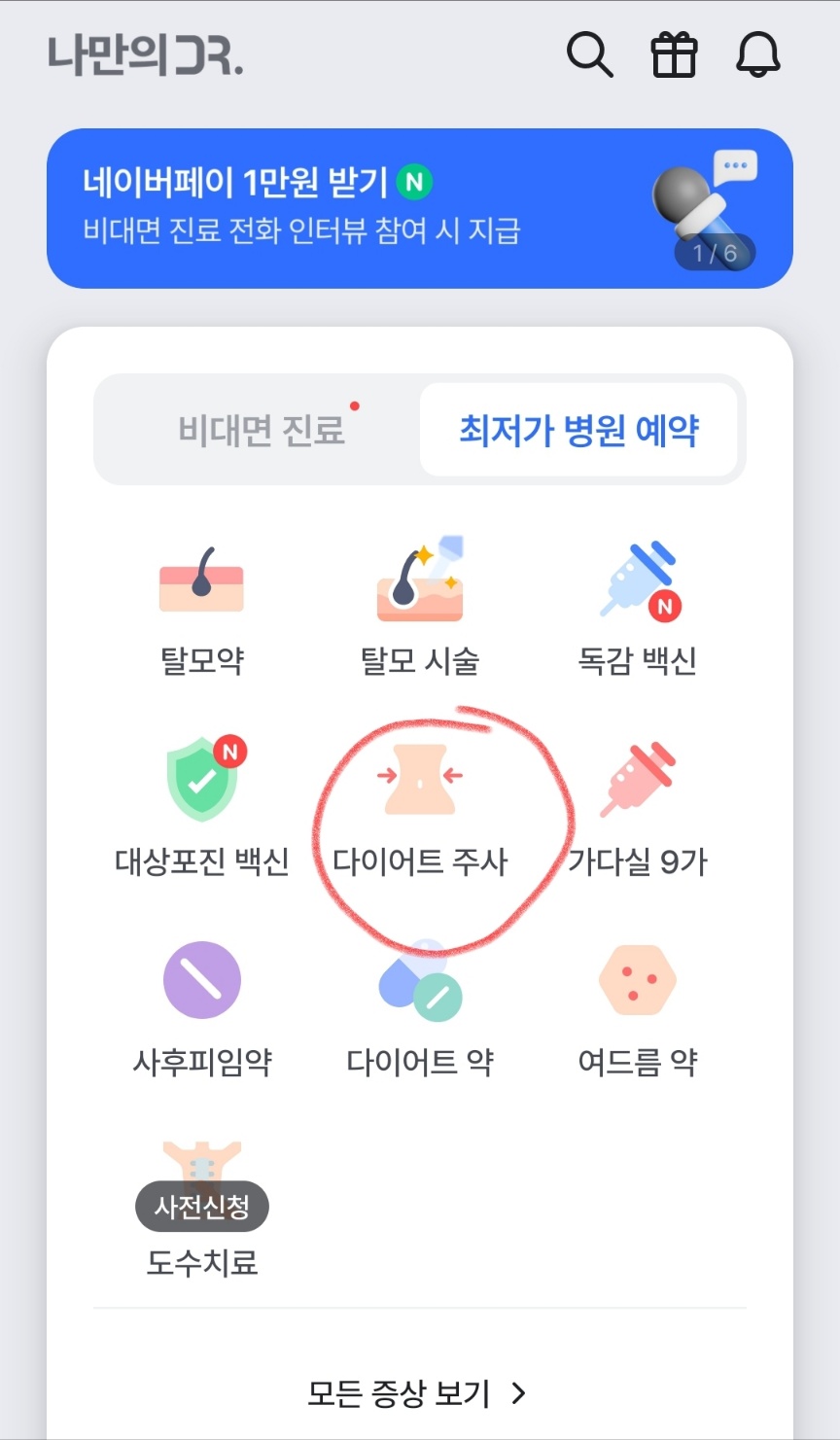Check notifications via the bell icon

[757, 55]
